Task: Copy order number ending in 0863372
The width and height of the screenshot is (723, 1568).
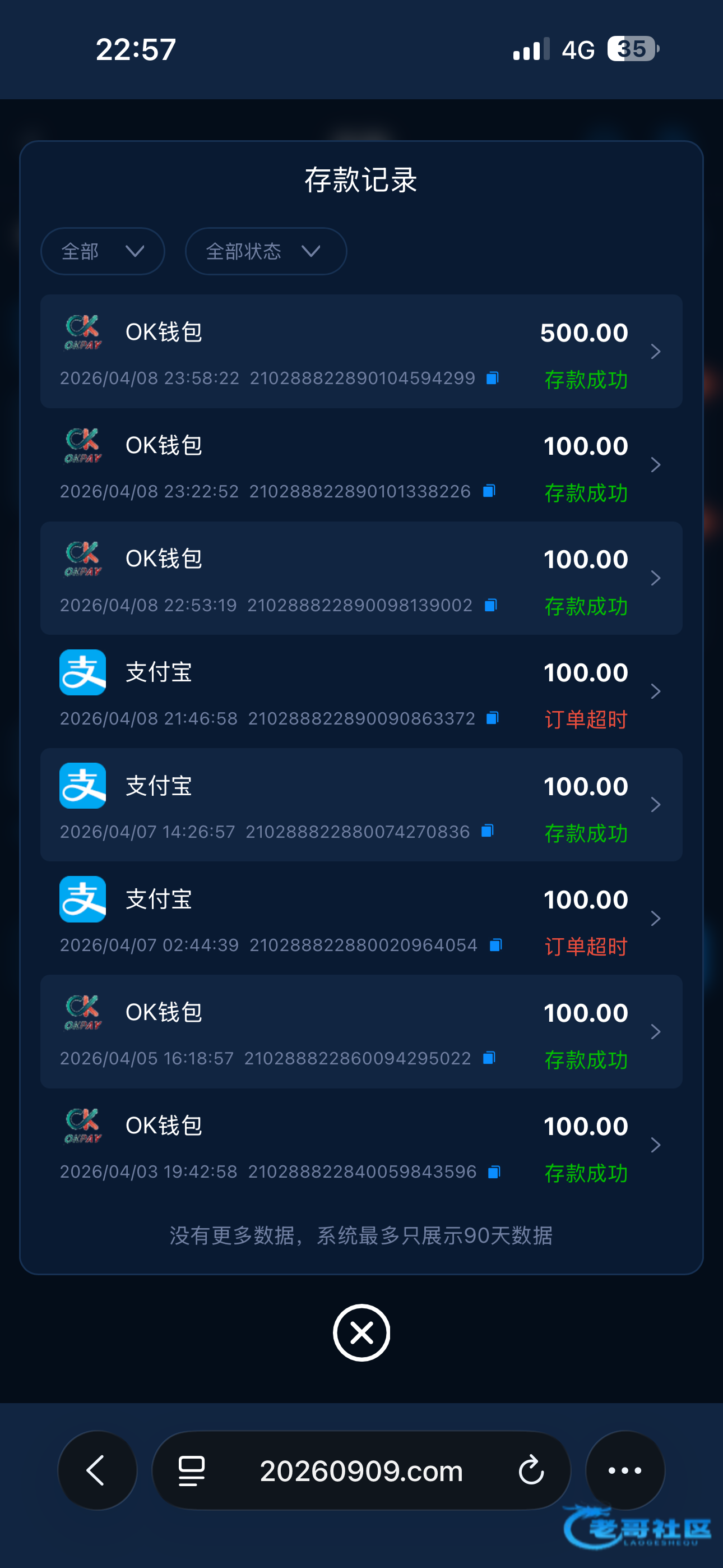Action: 492,718
